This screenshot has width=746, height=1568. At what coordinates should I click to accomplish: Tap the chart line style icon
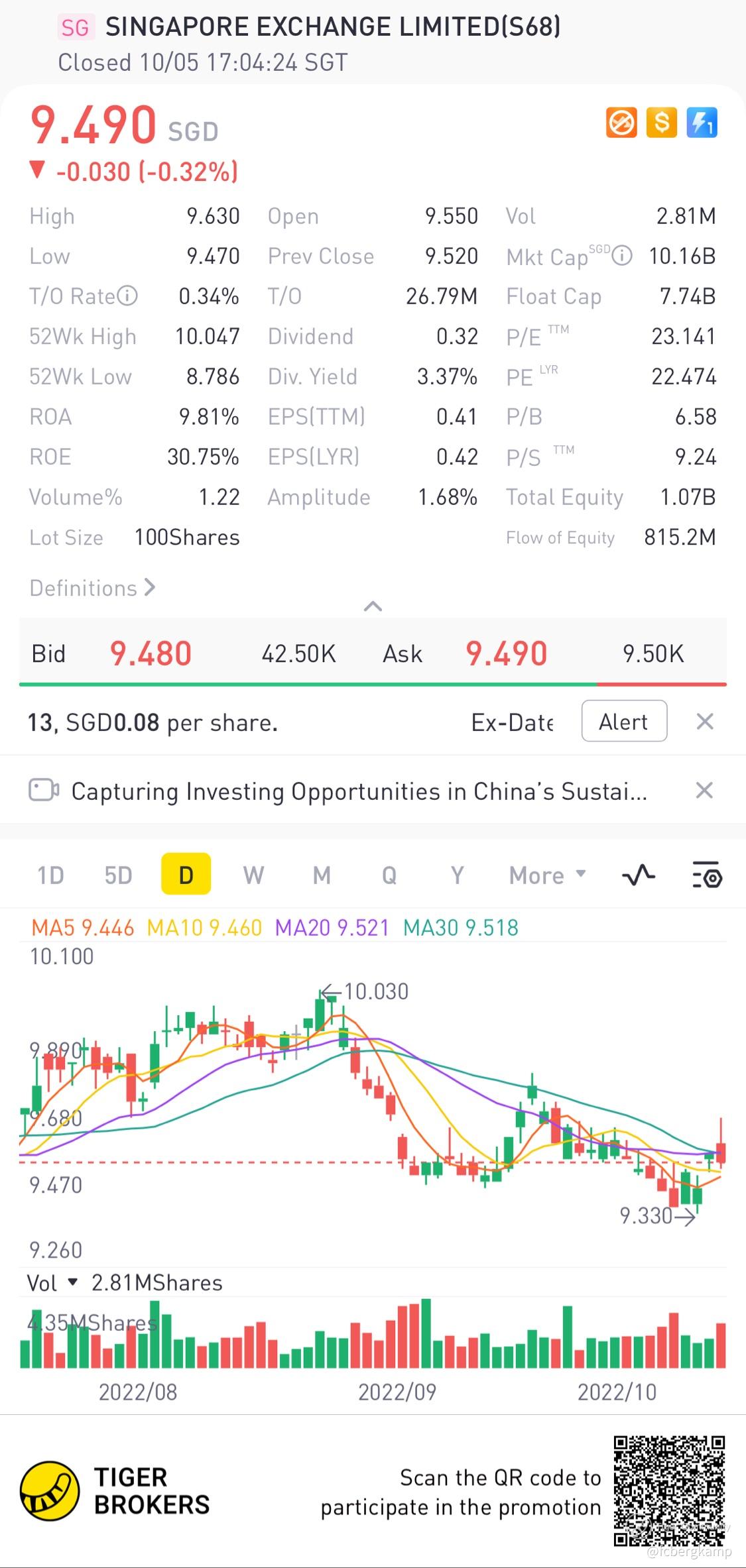tap(639, 875)
